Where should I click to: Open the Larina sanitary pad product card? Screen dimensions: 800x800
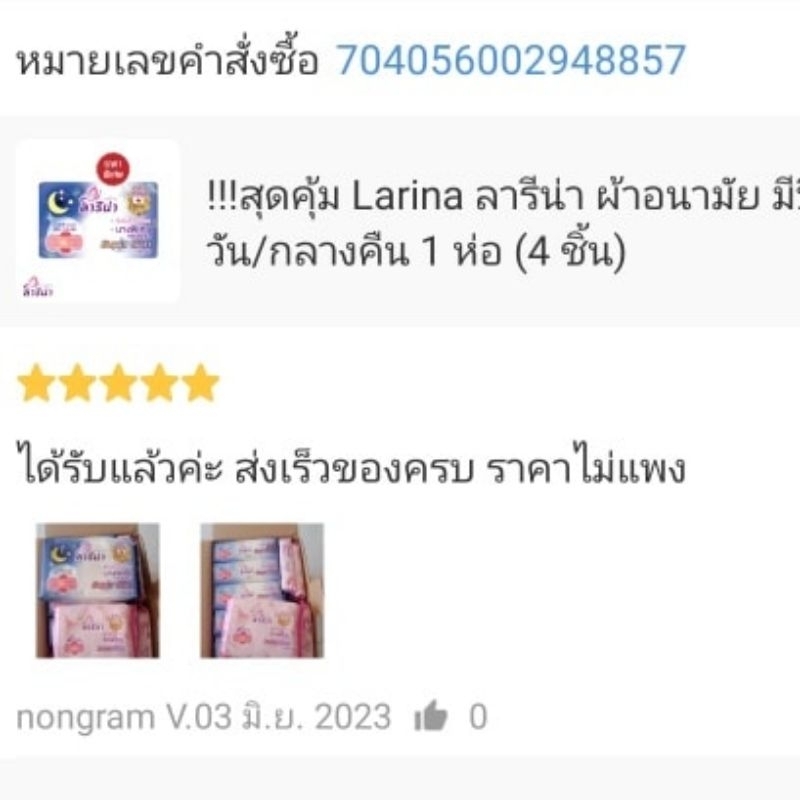(400, 222)
